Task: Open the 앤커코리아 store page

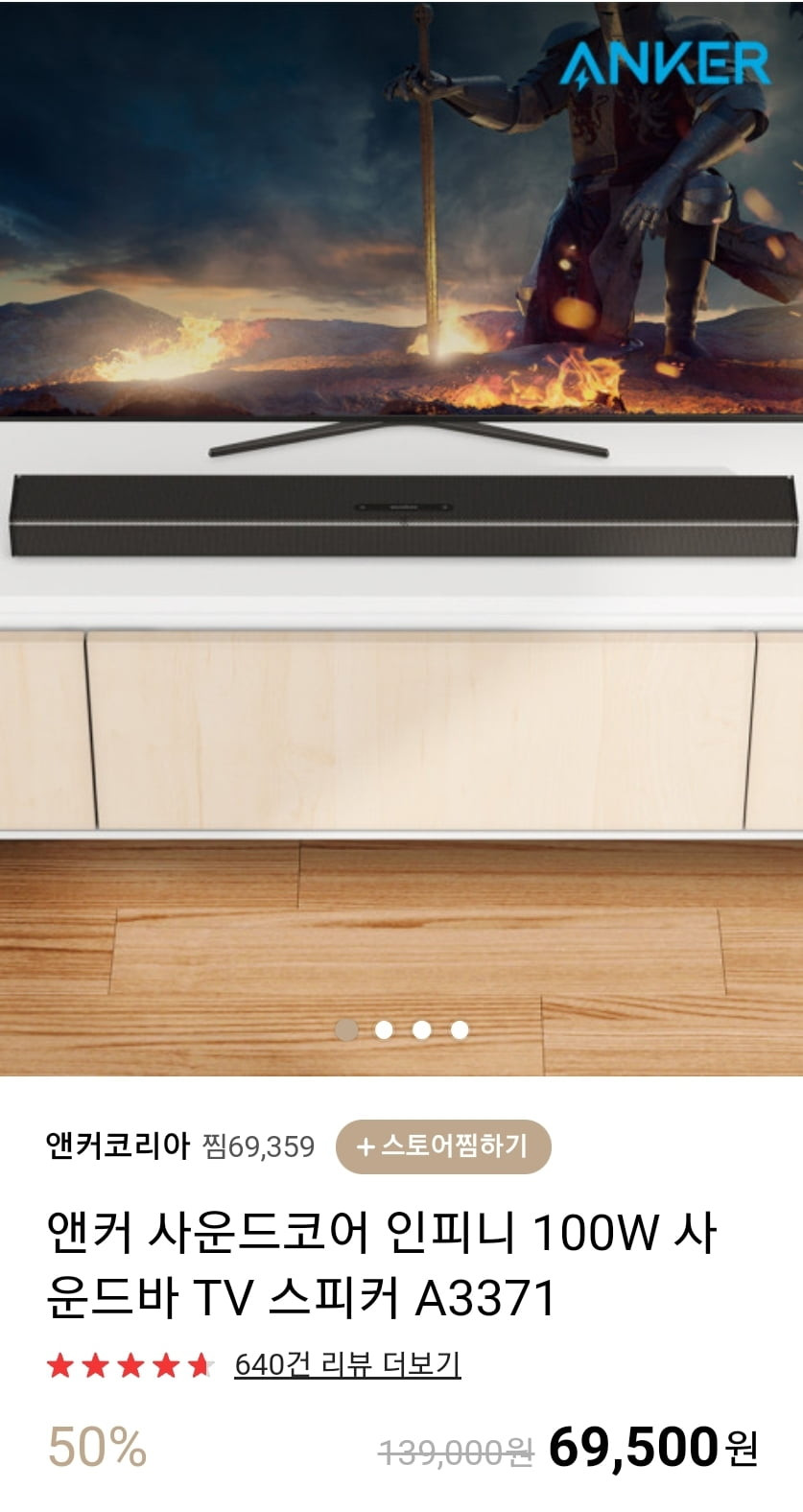Action: tap(117, 1146)
